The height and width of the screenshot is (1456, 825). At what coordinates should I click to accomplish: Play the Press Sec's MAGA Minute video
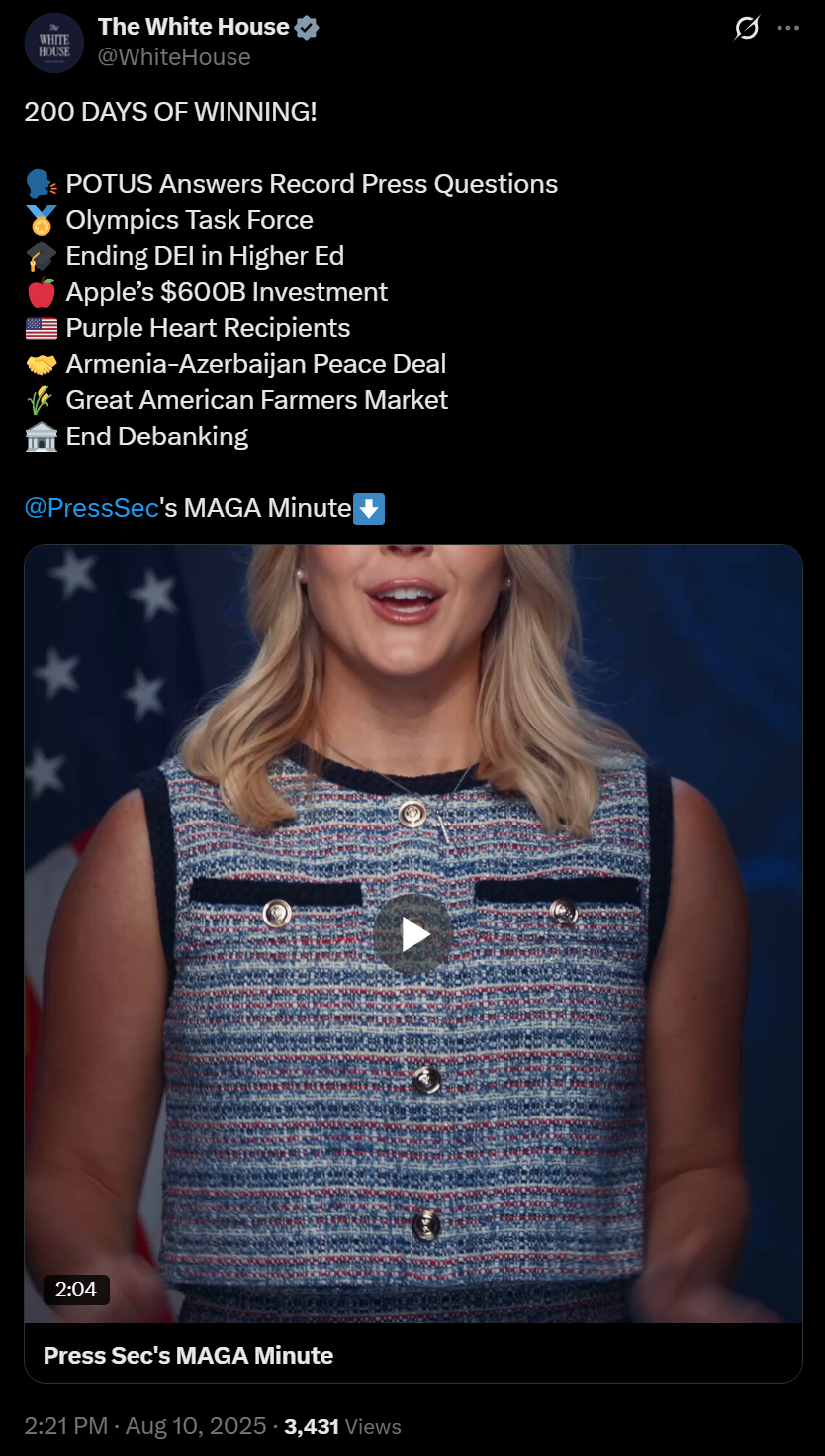click(x=413, y=933)
